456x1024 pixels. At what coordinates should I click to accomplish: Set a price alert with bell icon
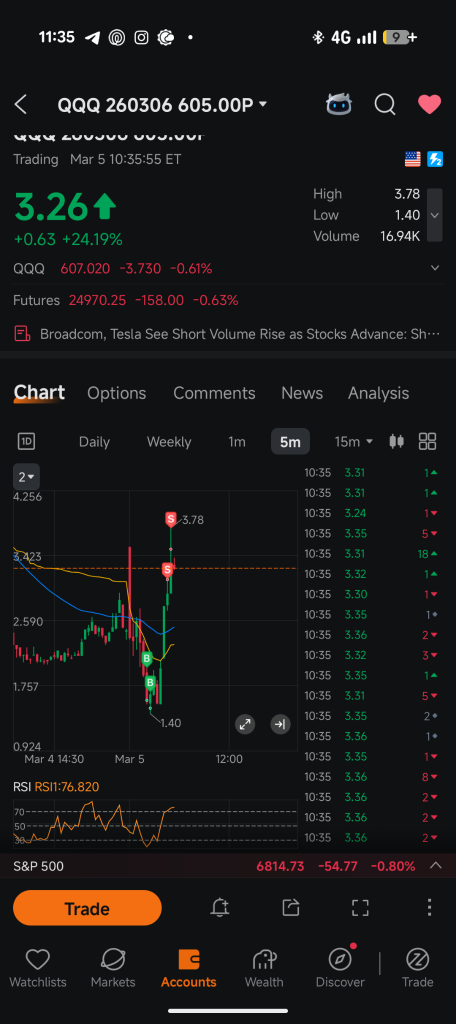pos(220,908)
